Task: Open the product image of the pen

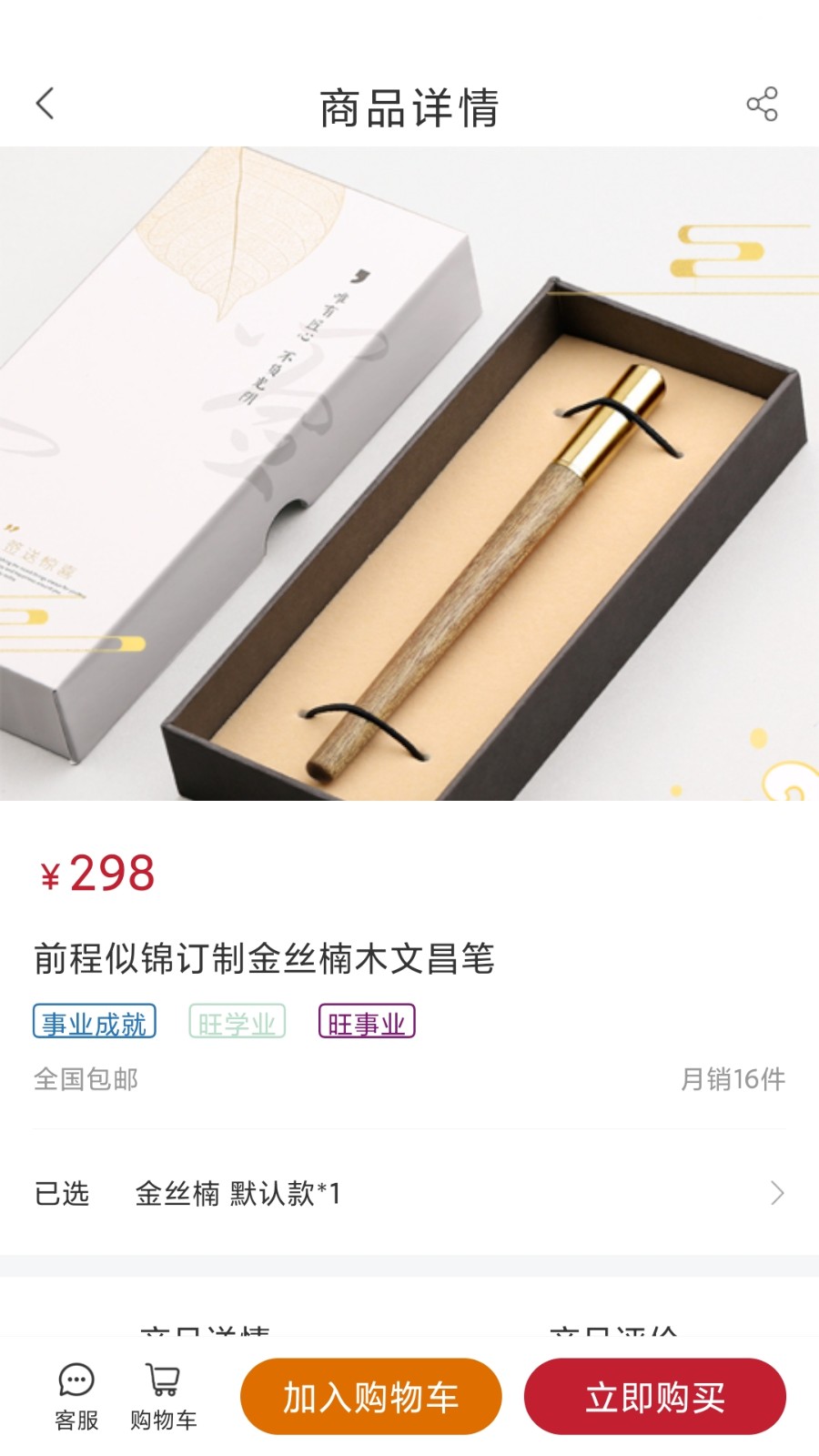Action: [409, 473]
